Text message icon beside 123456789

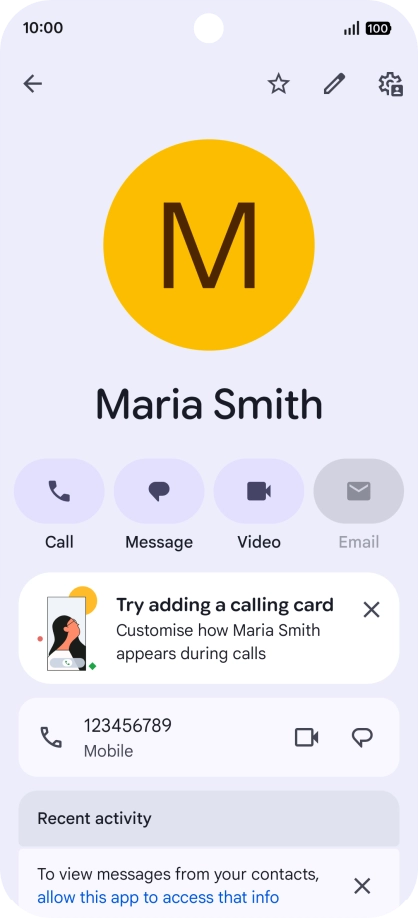362,737
